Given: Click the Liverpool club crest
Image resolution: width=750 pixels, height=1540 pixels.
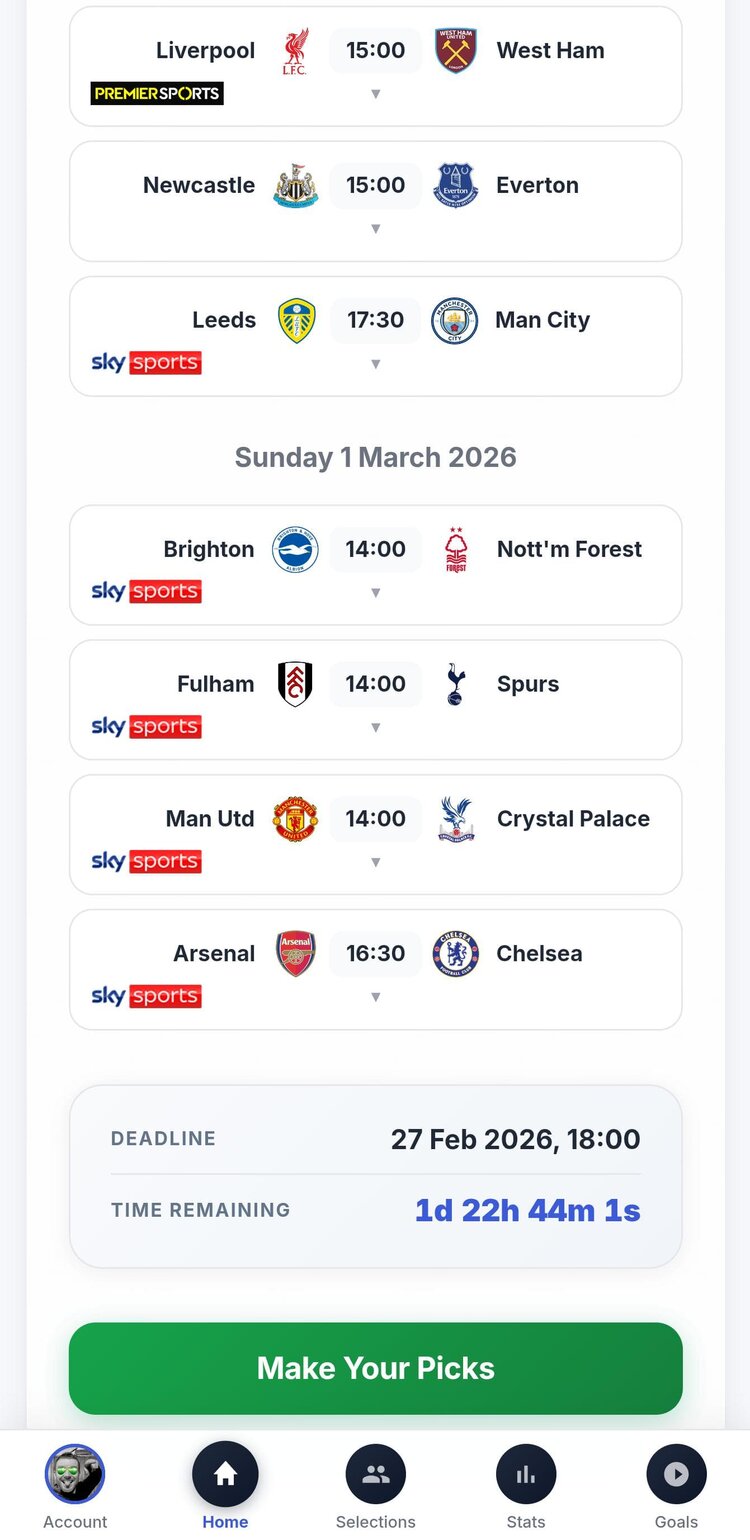Looking at the screenshot, I should click(295, 50).
